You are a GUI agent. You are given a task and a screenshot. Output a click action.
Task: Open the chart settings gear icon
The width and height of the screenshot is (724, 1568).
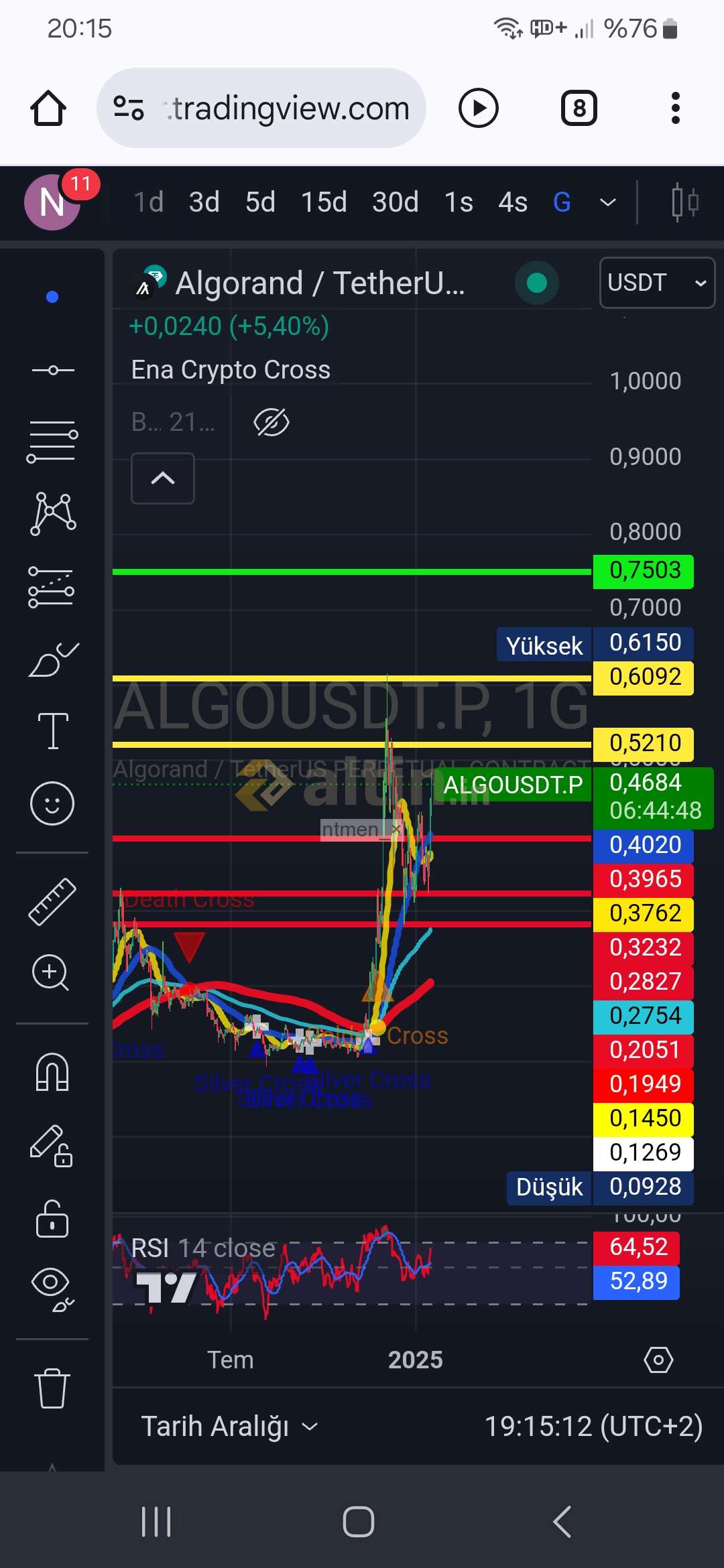coord(658,1360)
